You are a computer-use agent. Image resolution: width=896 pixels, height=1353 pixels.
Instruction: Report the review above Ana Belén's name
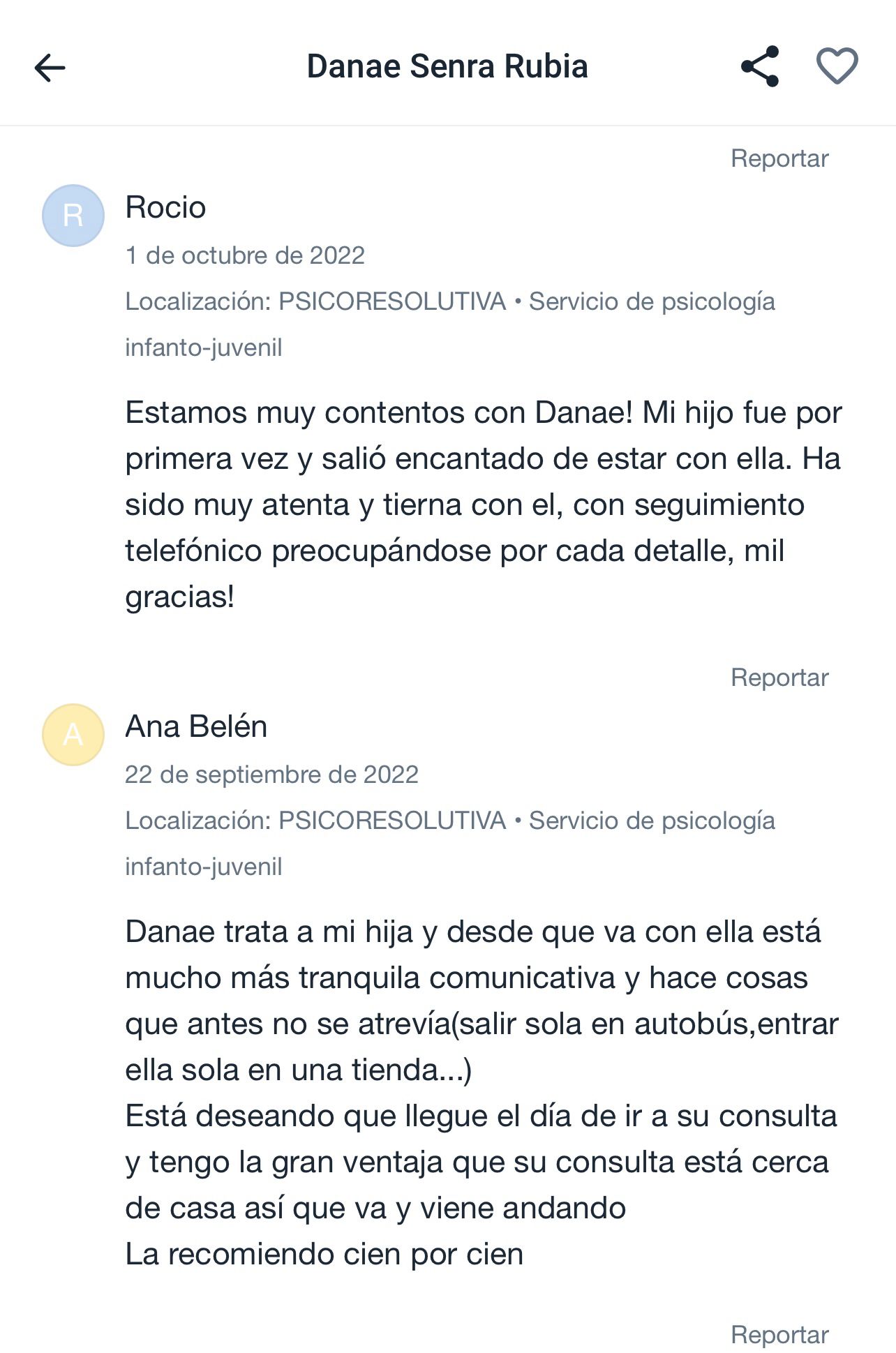[x=779, y=678]
